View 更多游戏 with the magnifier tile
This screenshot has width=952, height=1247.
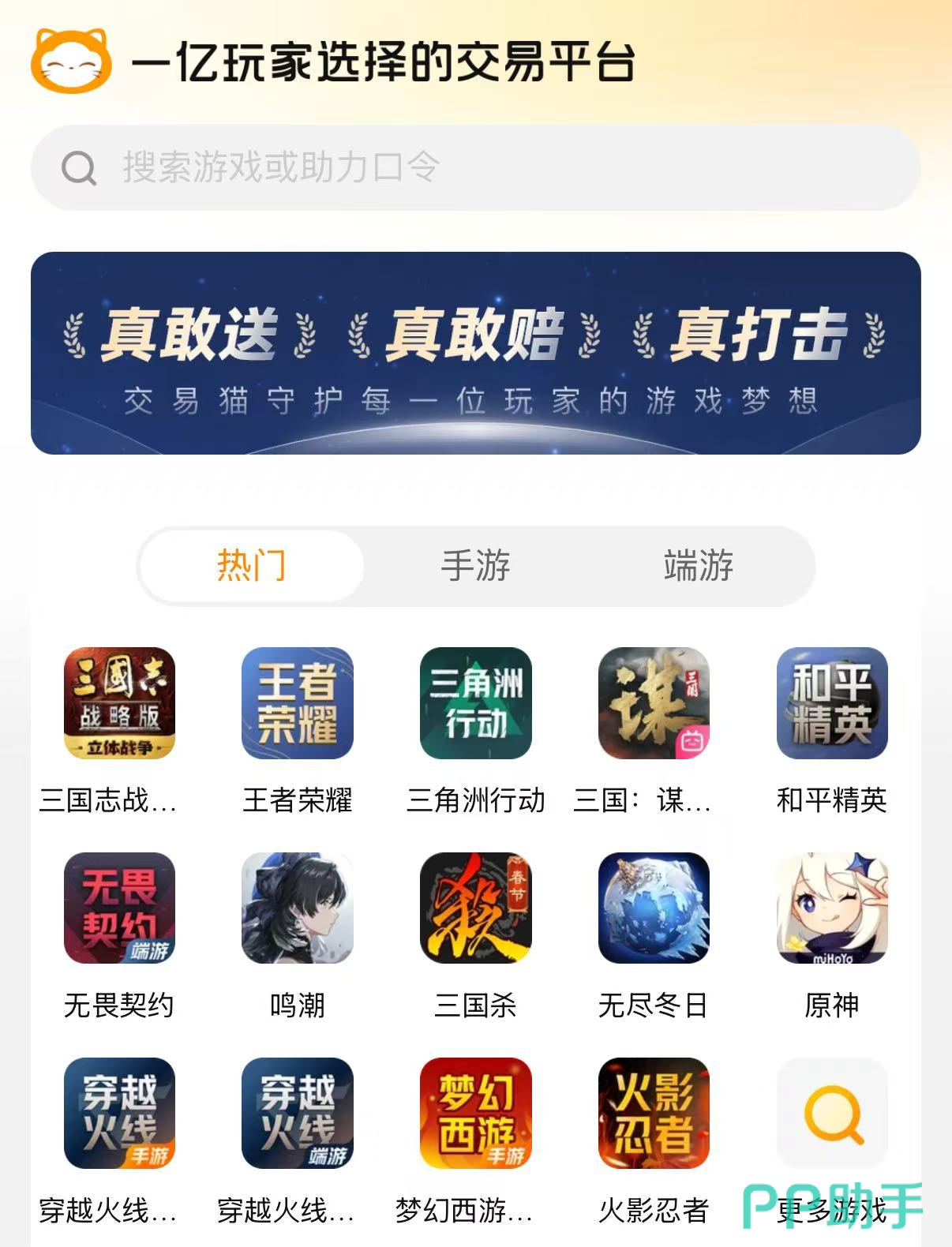coord(832,1114)
